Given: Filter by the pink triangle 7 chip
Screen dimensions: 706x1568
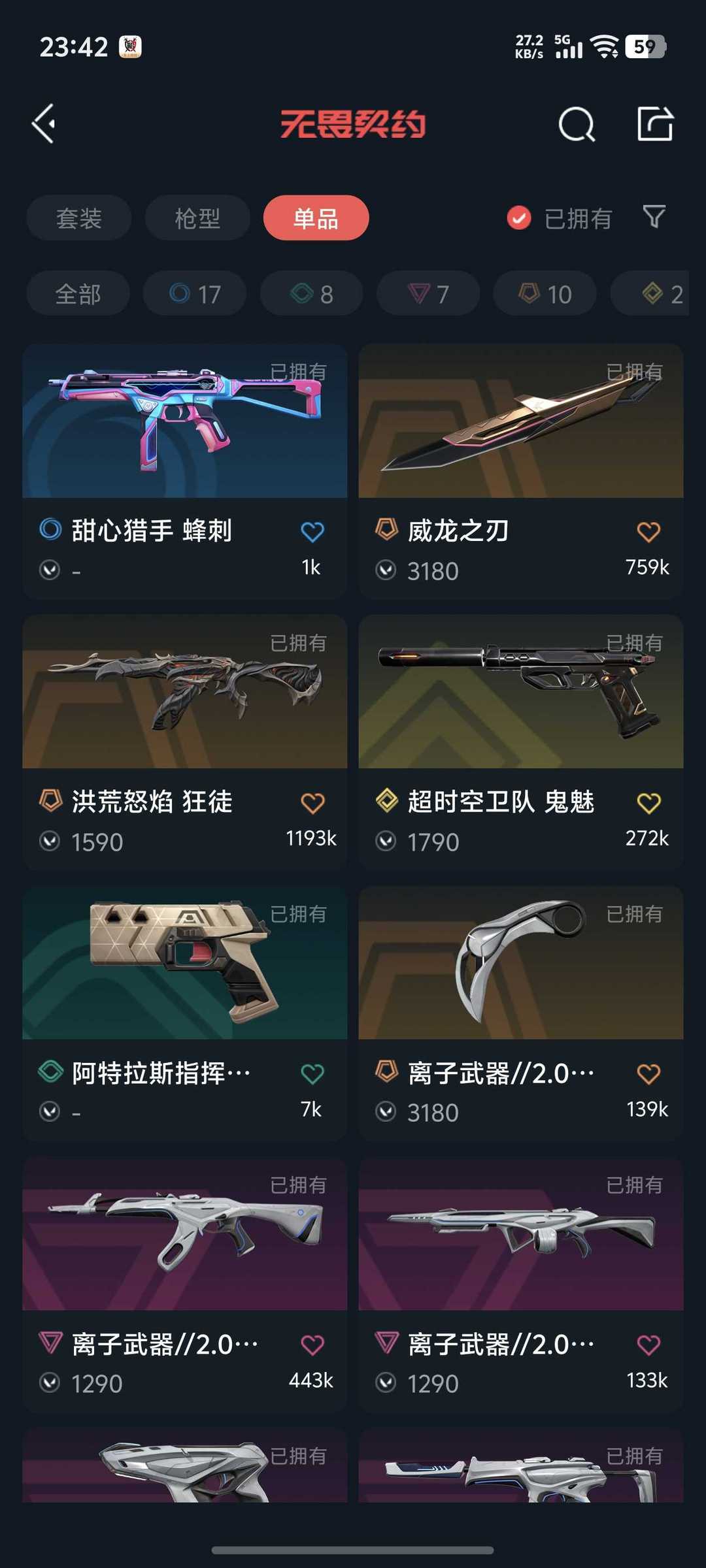Looking at the screenshot, I should (428, 294).
